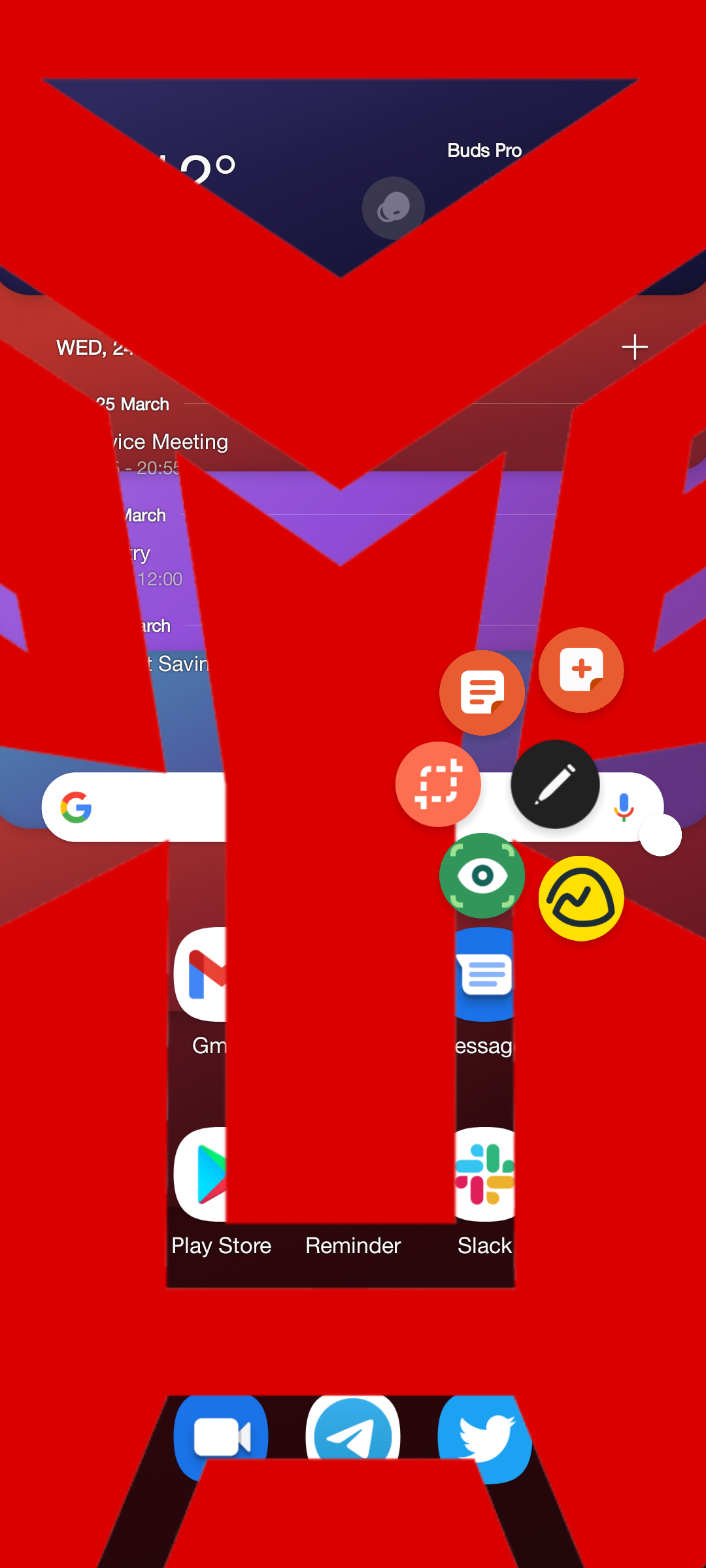
Task: Launch the Play Store
Action: 203,1175
